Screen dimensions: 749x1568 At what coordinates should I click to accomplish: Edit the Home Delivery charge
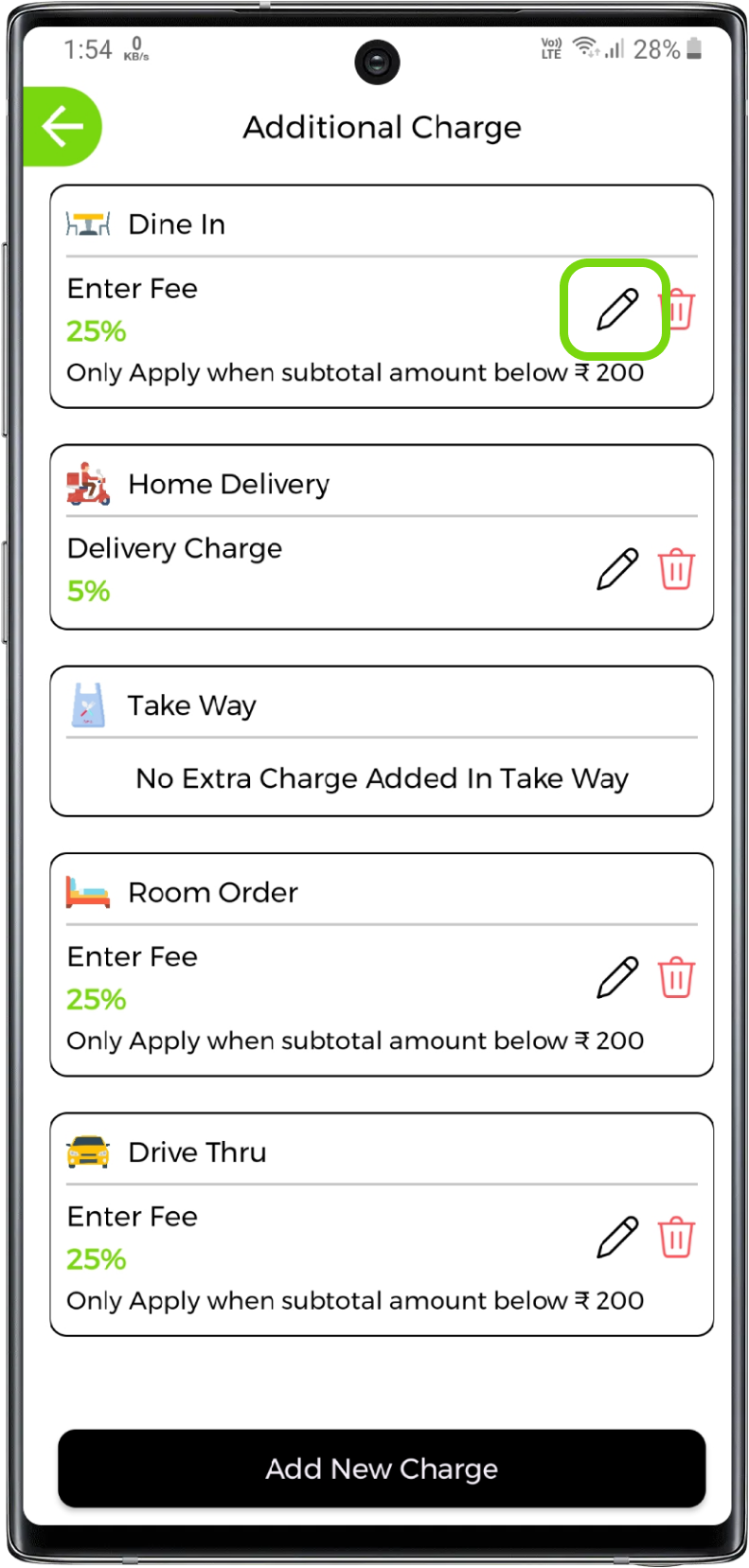[x=617, y=569]
